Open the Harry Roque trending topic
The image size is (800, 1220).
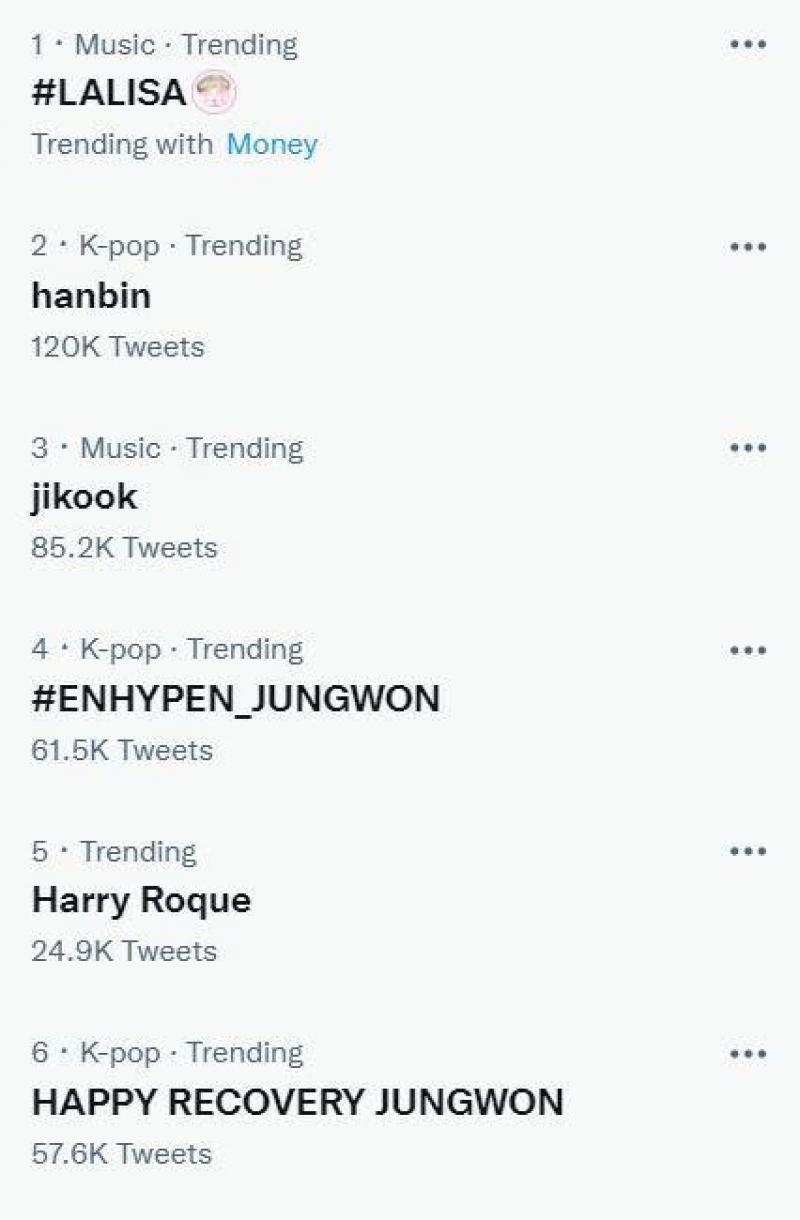[141, 900]
